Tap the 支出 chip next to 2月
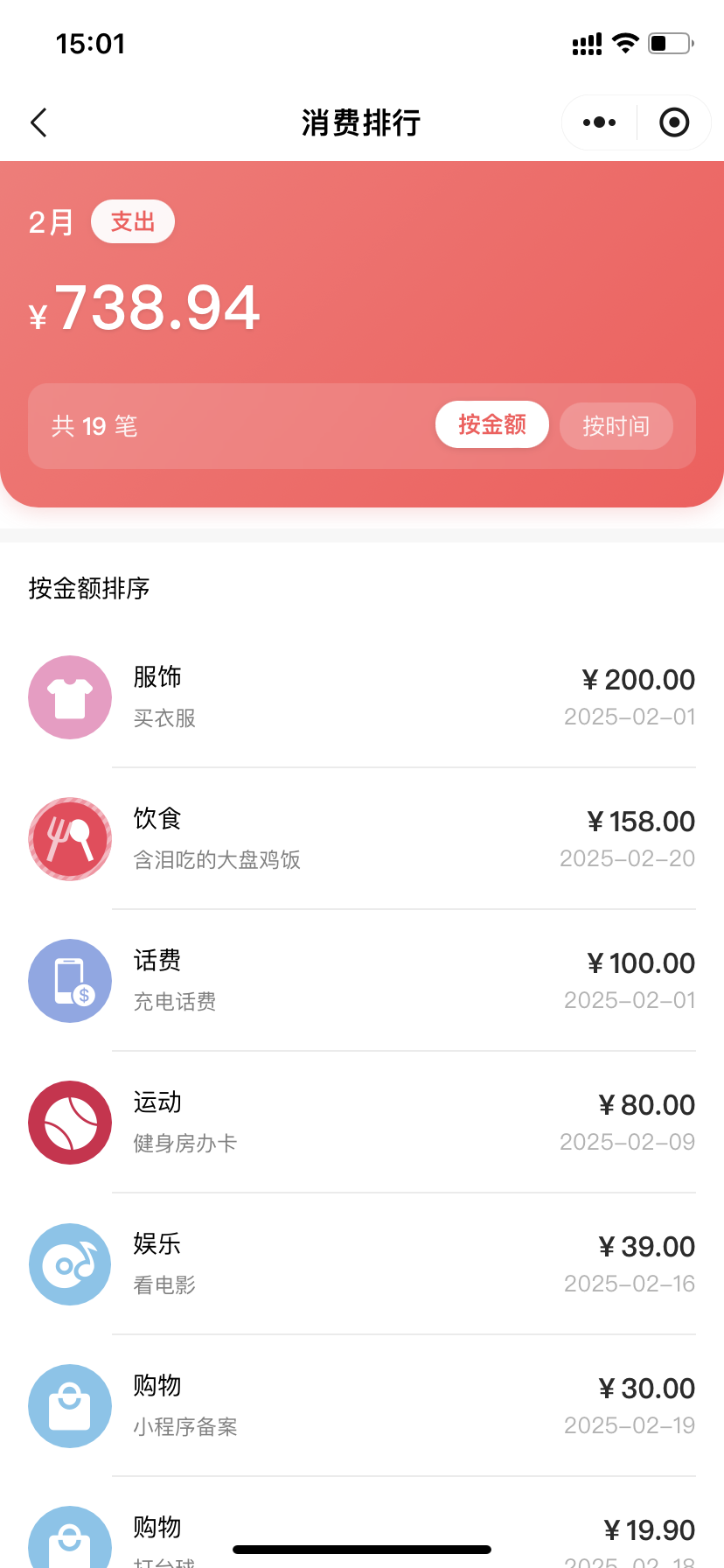Viewport: 724px width, 1568px height. 133,222
